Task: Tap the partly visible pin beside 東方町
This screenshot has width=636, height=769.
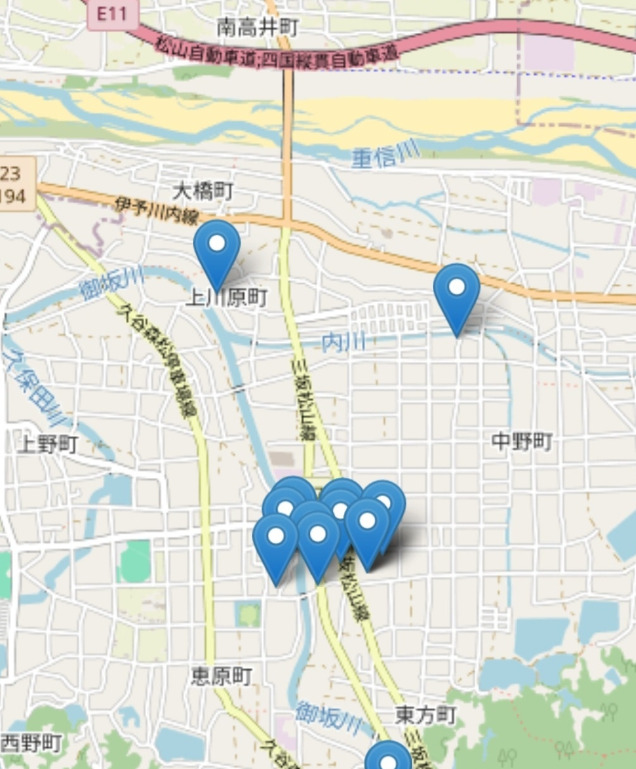Action: (x=388, y=758)
